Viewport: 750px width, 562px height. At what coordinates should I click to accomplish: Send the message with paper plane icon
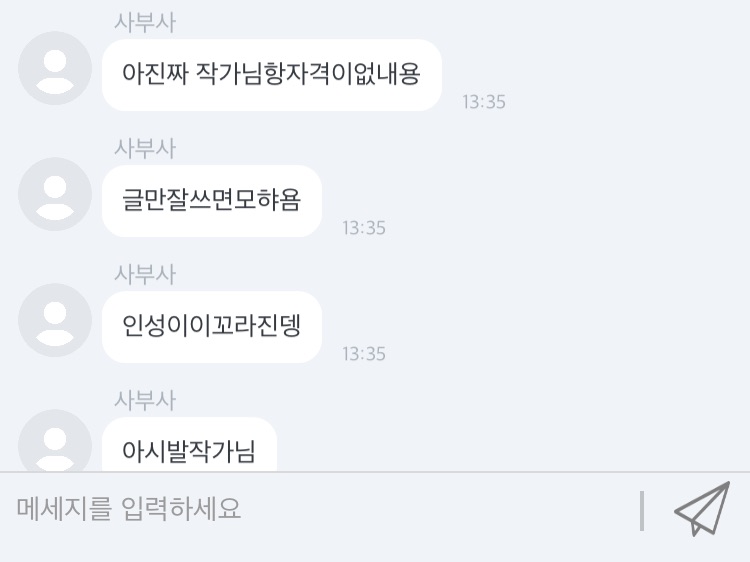(x=702, y=509)
